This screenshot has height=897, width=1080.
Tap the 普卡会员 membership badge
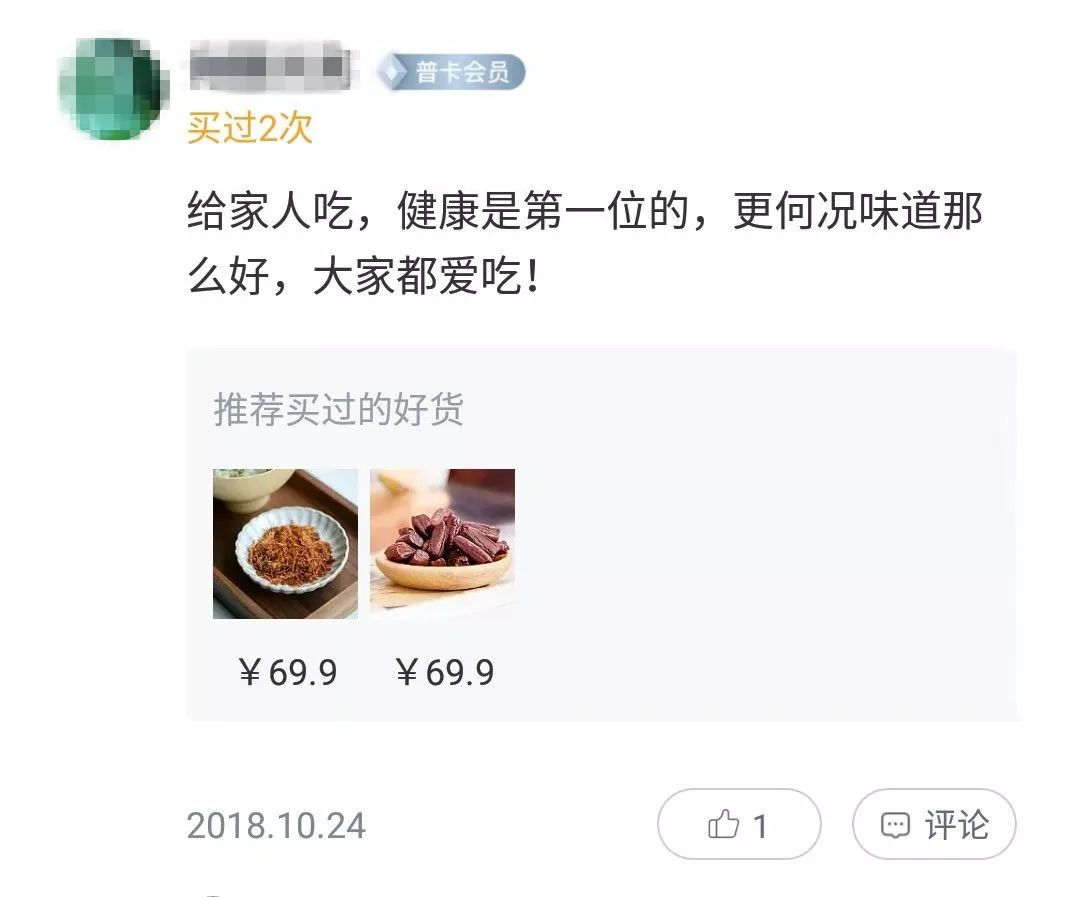(x=452, y=72)
